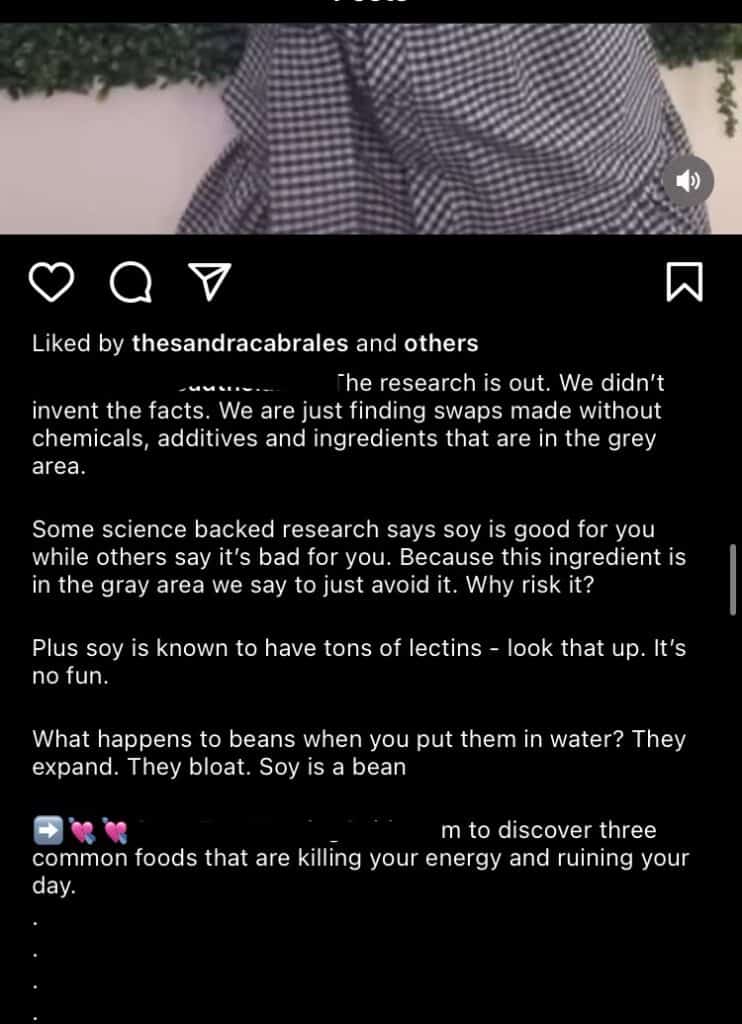742x1024 pixels.
Task: Like this post with the heart icon
Action: click(x=52, y=282)
